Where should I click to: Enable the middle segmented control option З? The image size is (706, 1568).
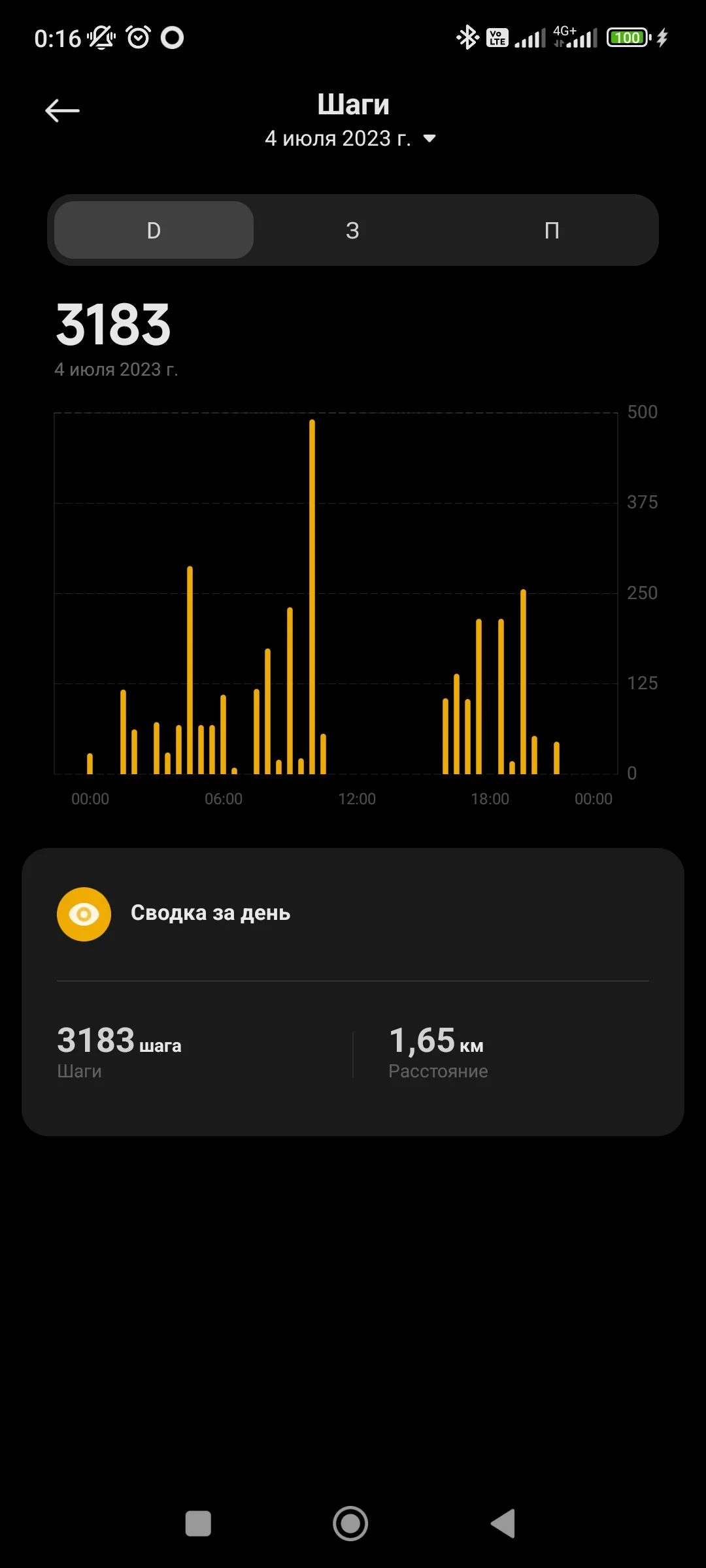(x=352, y=230)
